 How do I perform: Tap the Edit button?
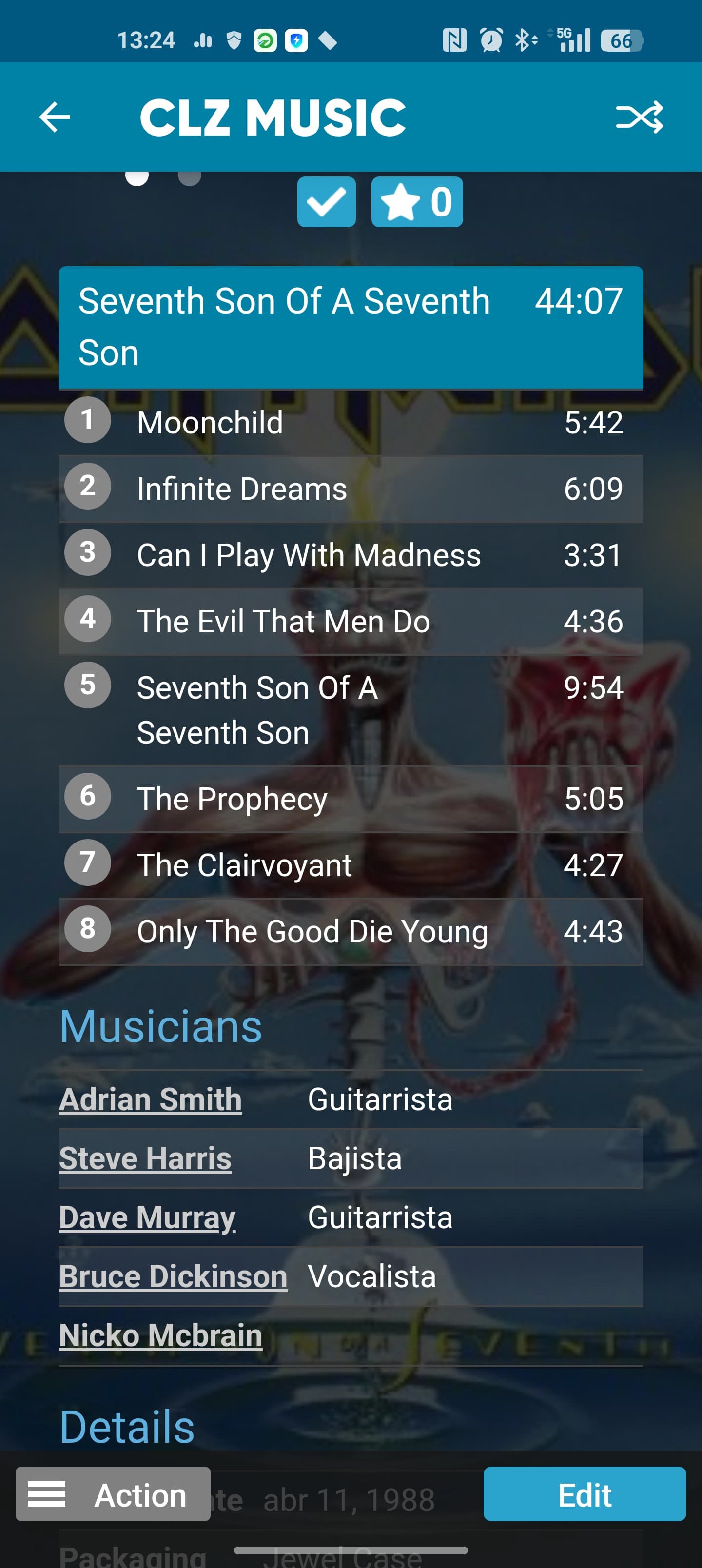tap(585, 1494)
